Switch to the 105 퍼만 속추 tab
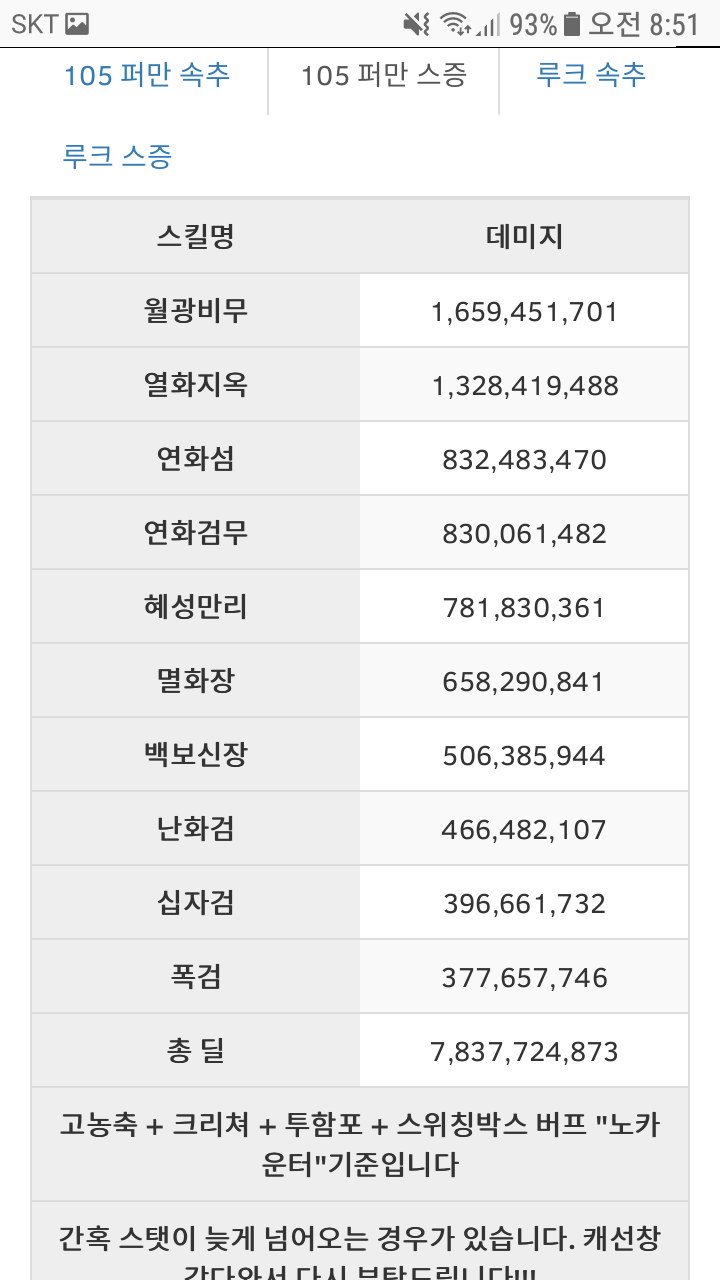 pos(147,75)
